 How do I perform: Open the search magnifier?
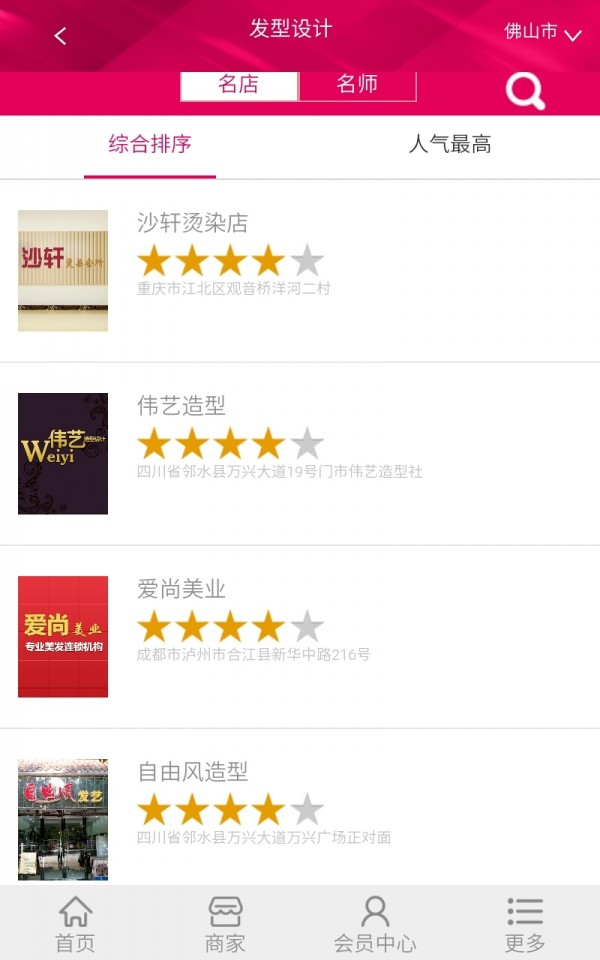[x=525, y=92]
